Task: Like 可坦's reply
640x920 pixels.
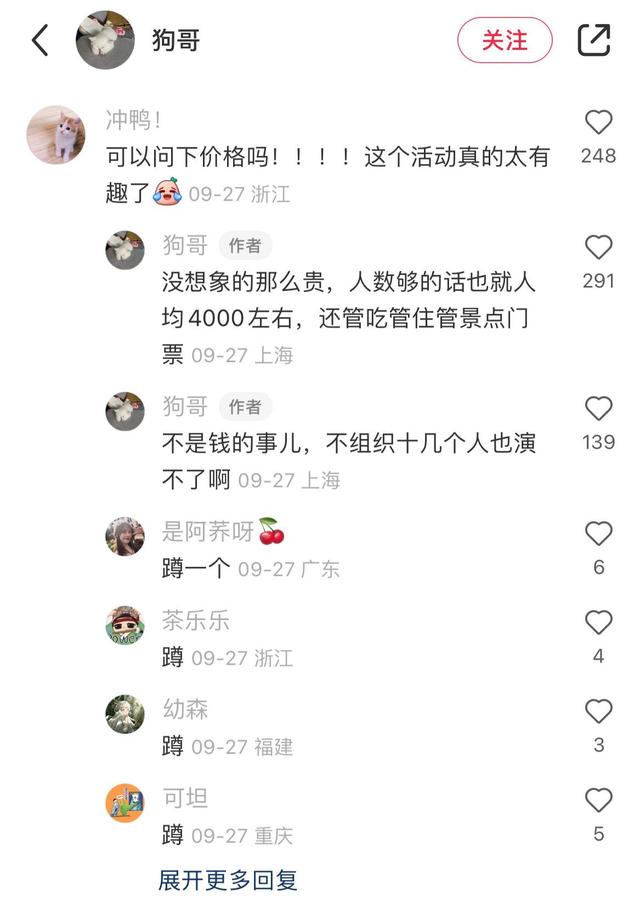Action: [x=598, y=801]
